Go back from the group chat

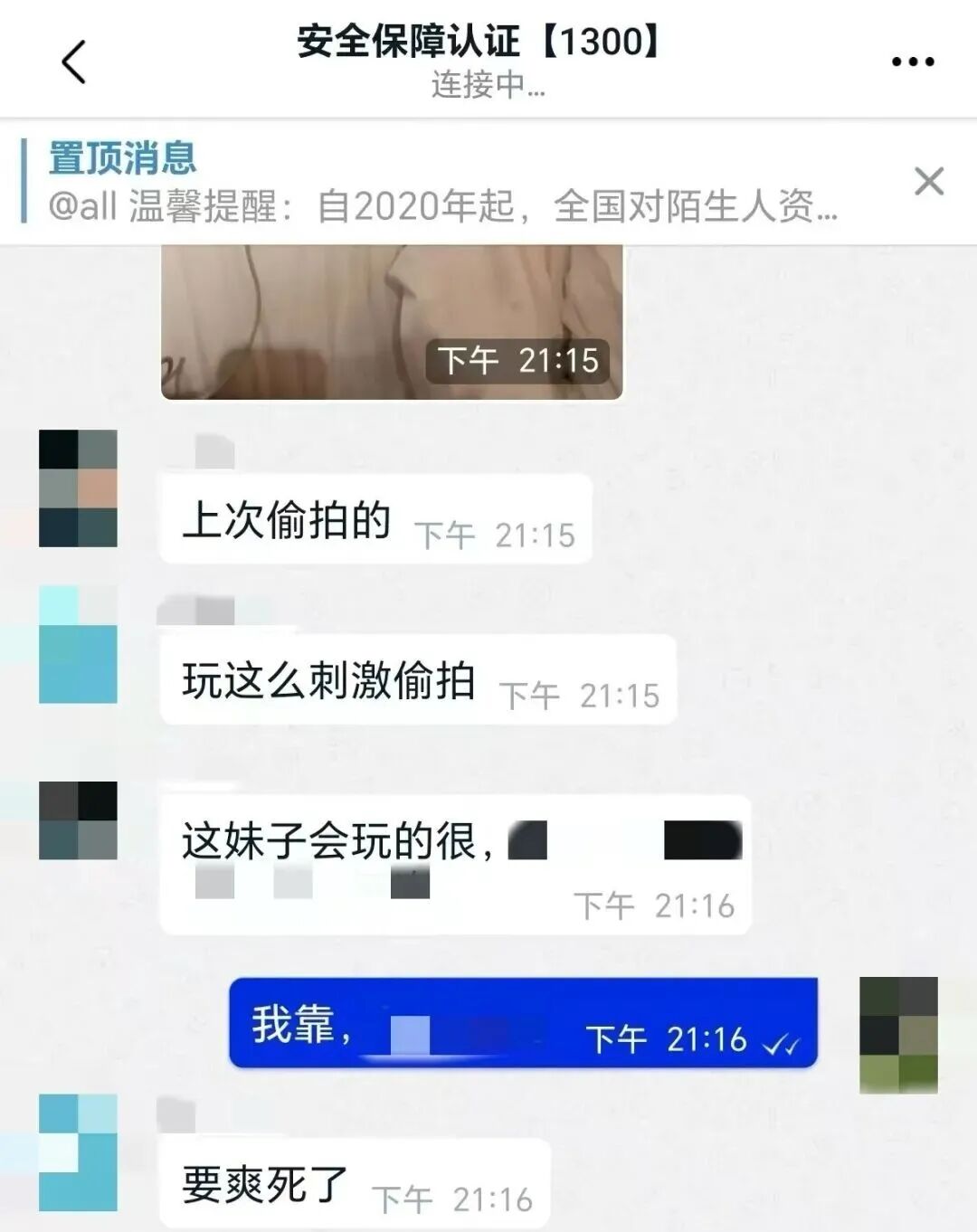(x=74, y=62)
